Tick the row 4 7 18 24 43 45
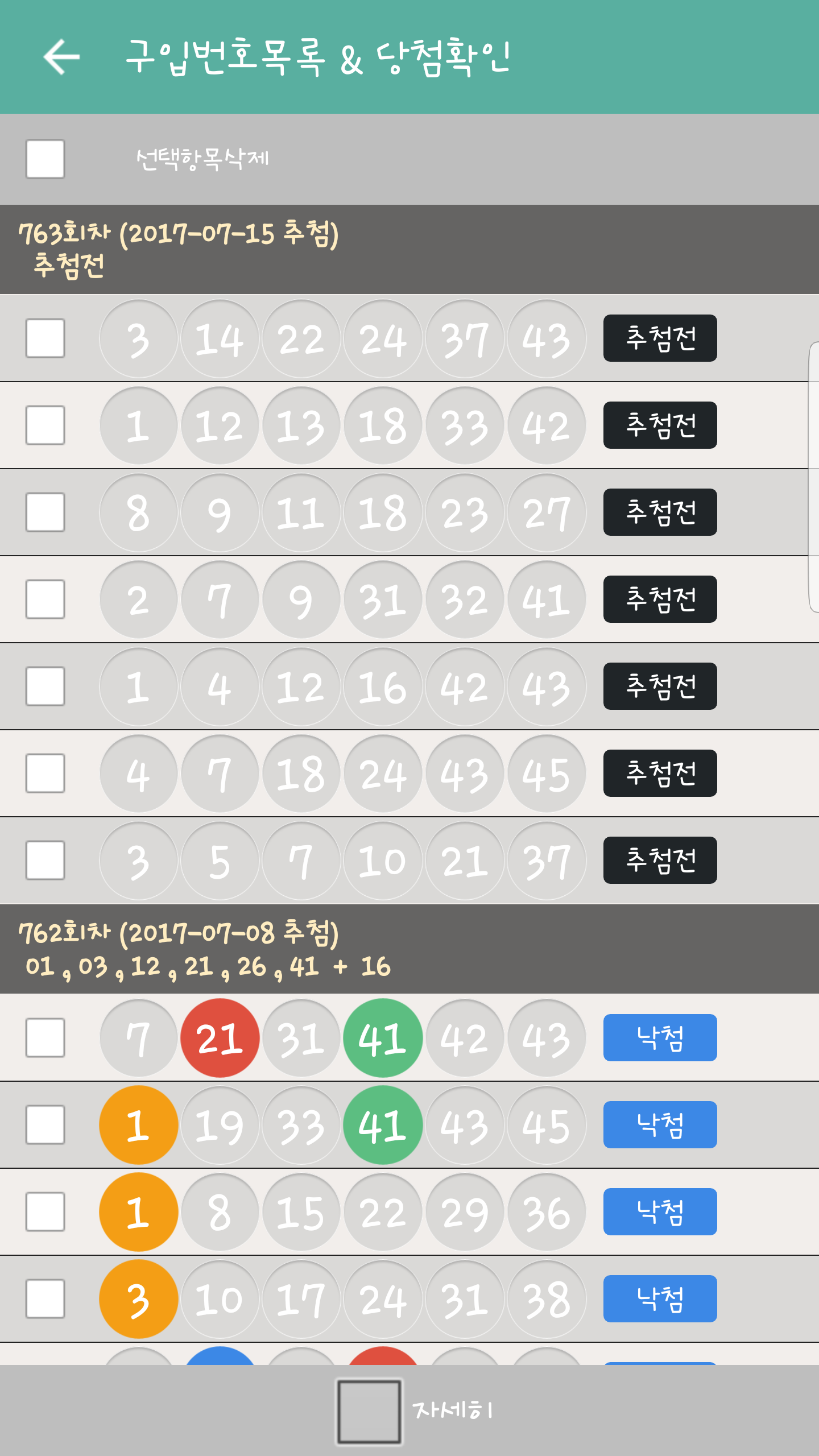The width and height of the screenshot is (819, 1456). click(45, 773)
